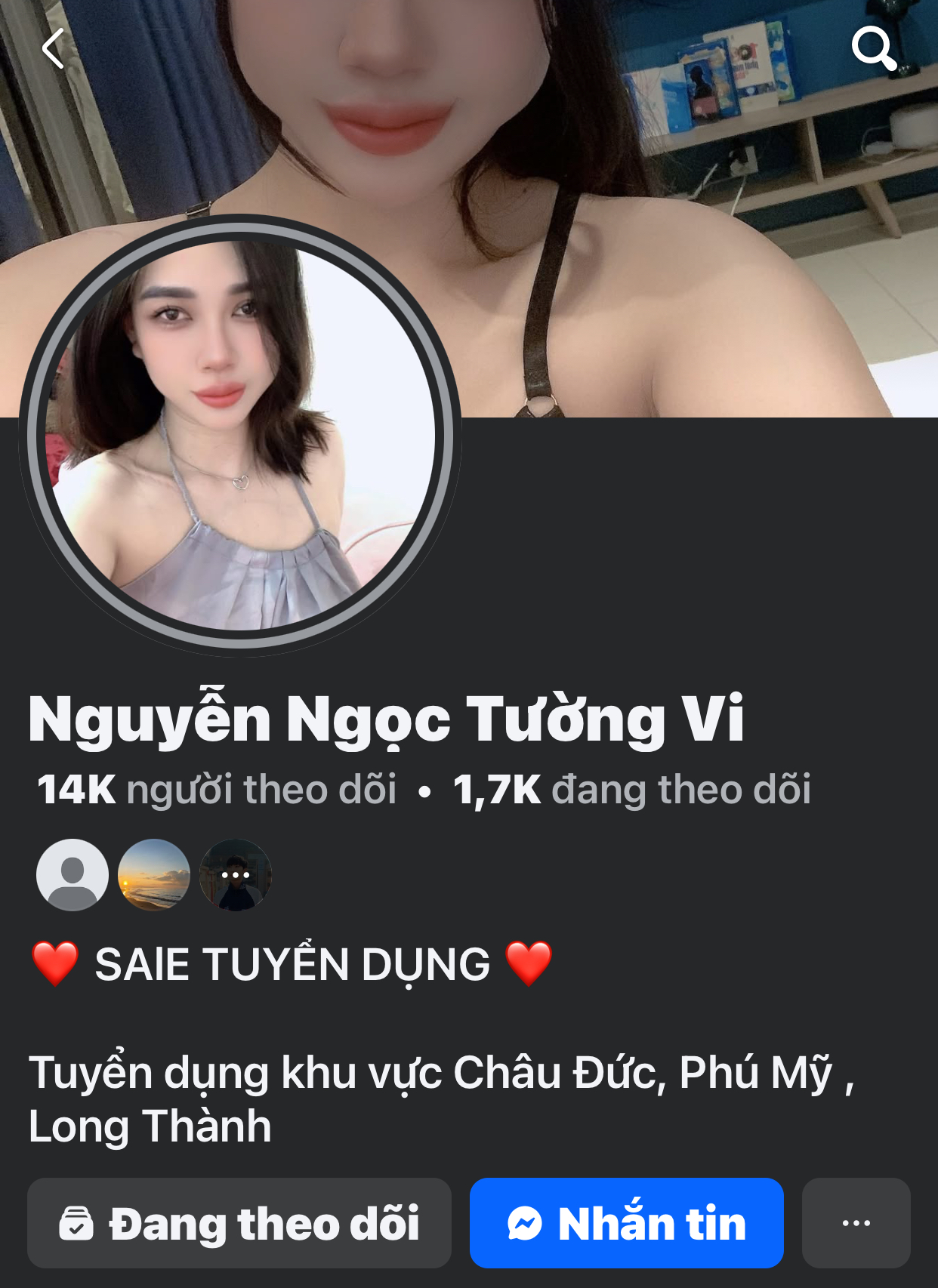Open the 14K người theo dõi list
938x1288 pixels.
point(218,790)
